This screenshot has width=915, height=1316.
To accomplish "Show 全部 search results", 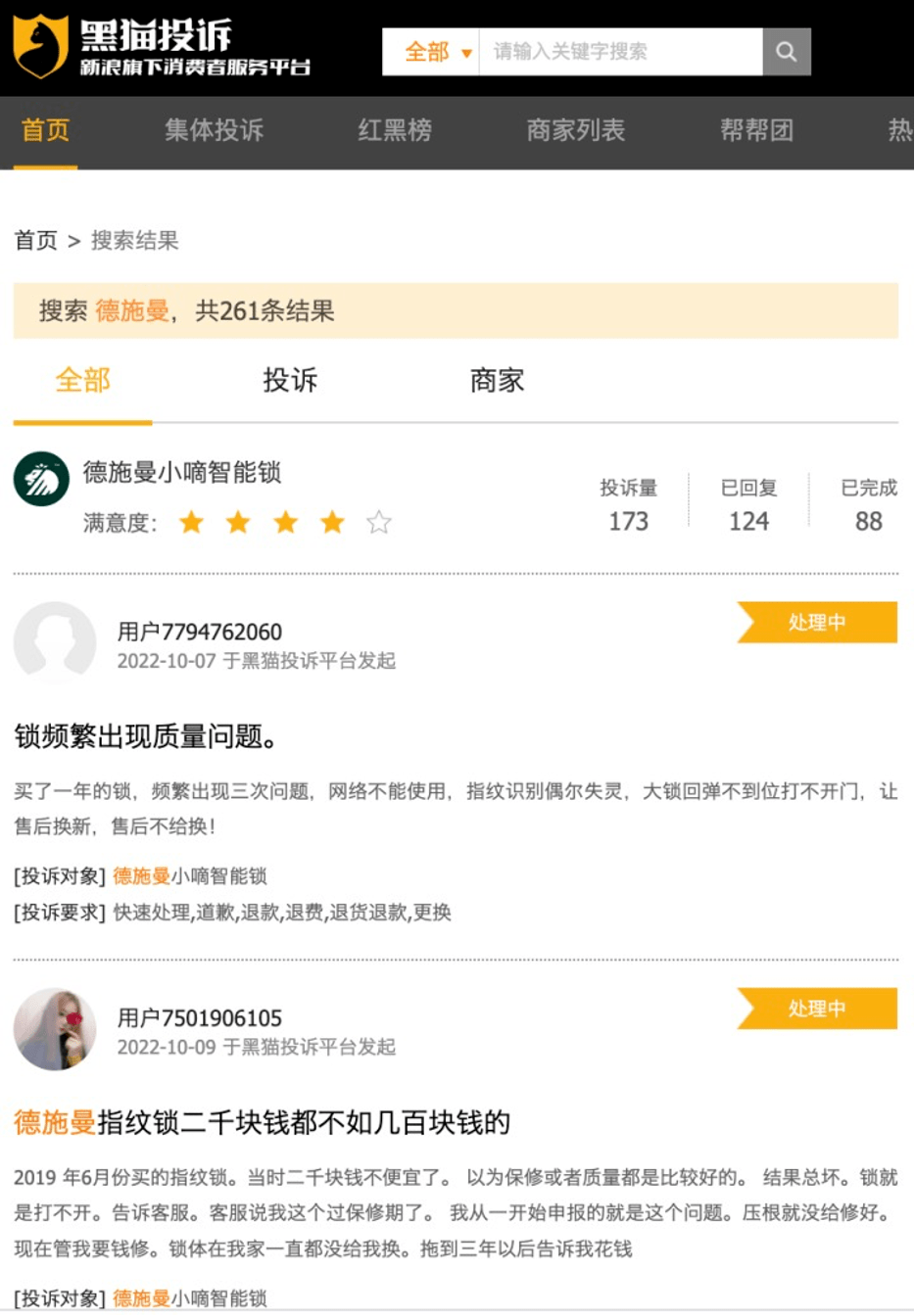I will click(x=83, y=380).
